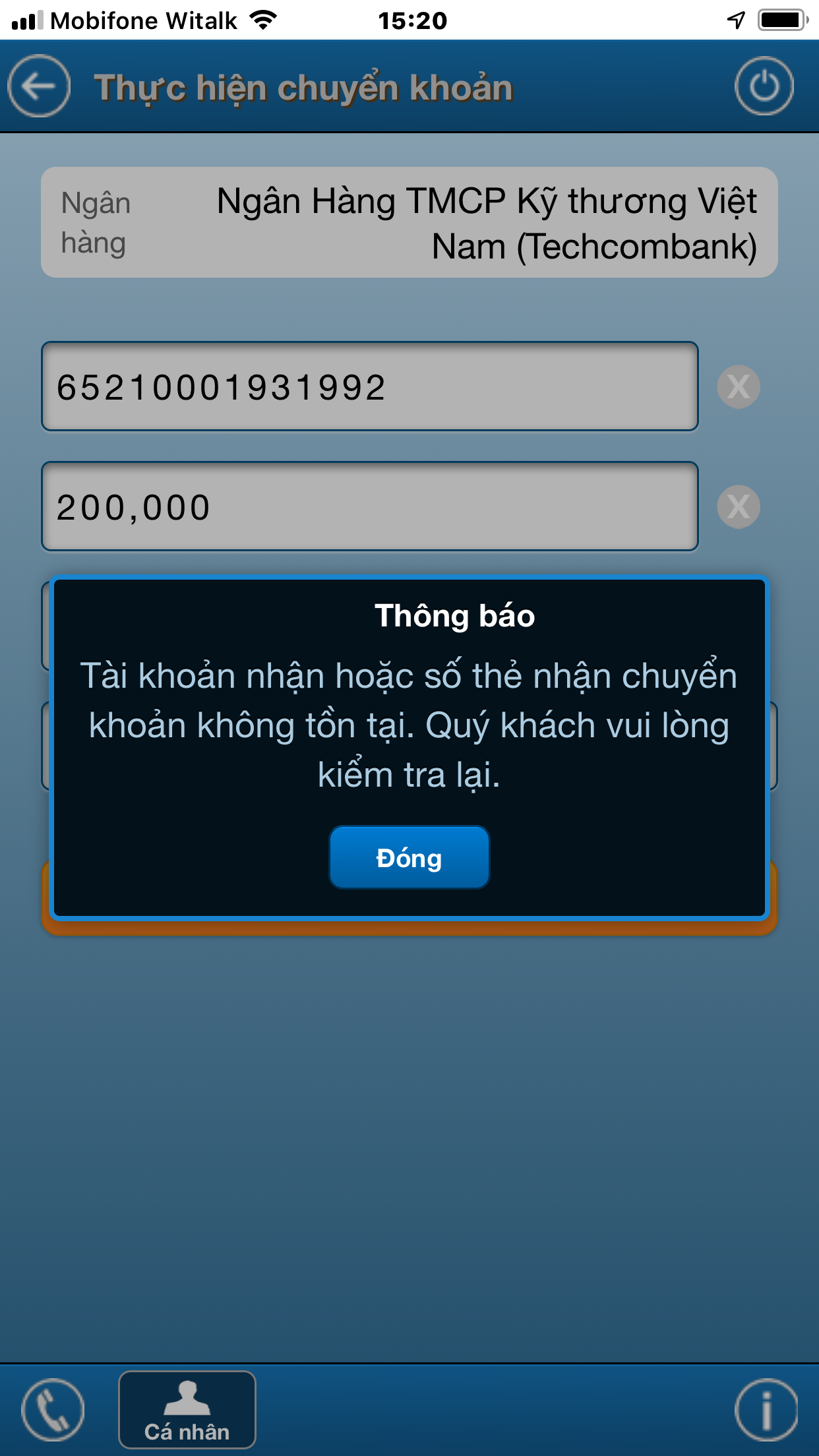Clear the amount 200,000
This screenshot has width=819, height=1456.
[739, 506]
